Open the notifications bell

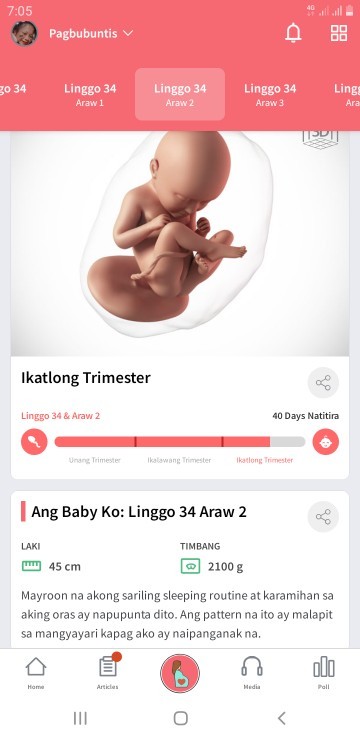pos(293,33)
